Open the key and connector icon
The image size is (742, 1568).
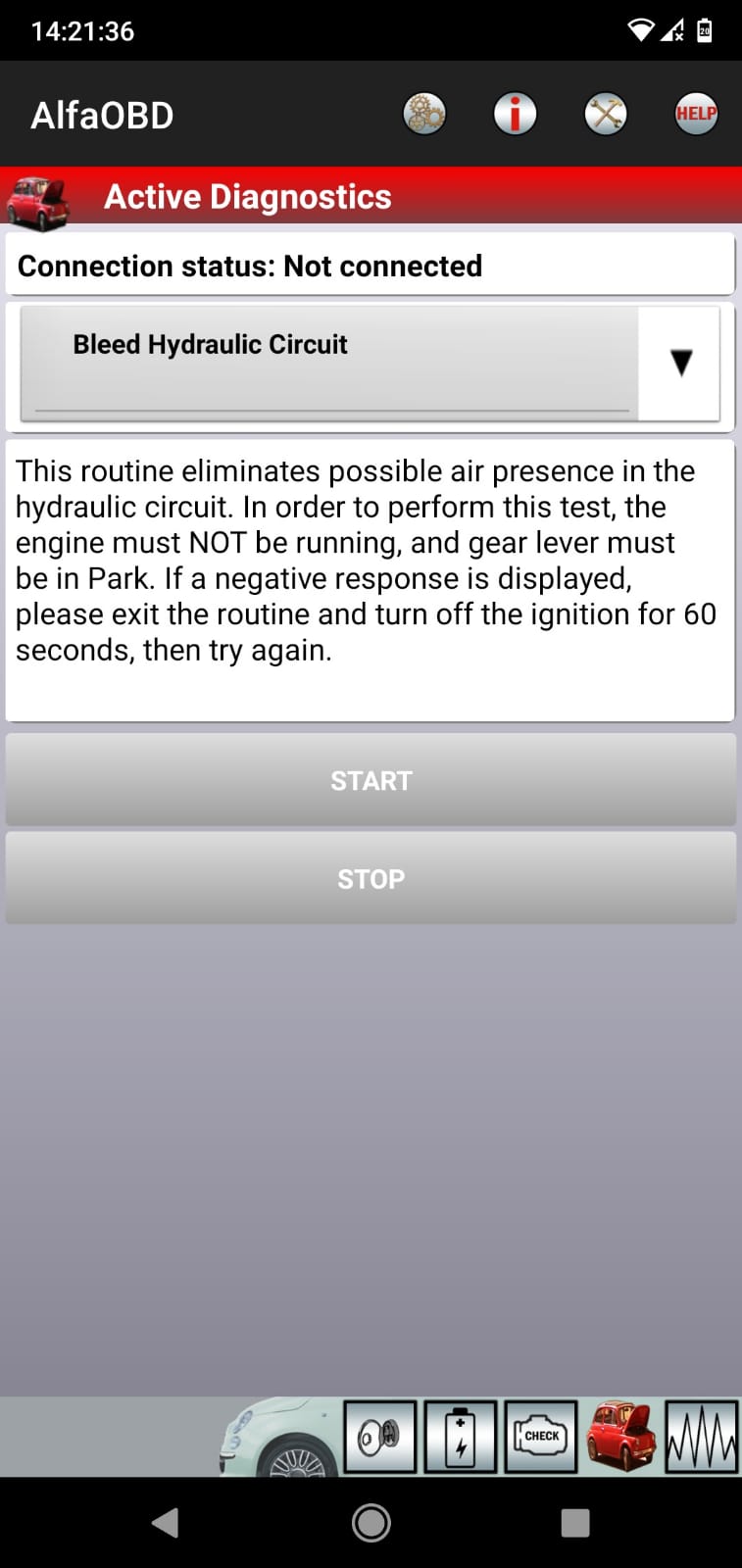point(380,1437)
